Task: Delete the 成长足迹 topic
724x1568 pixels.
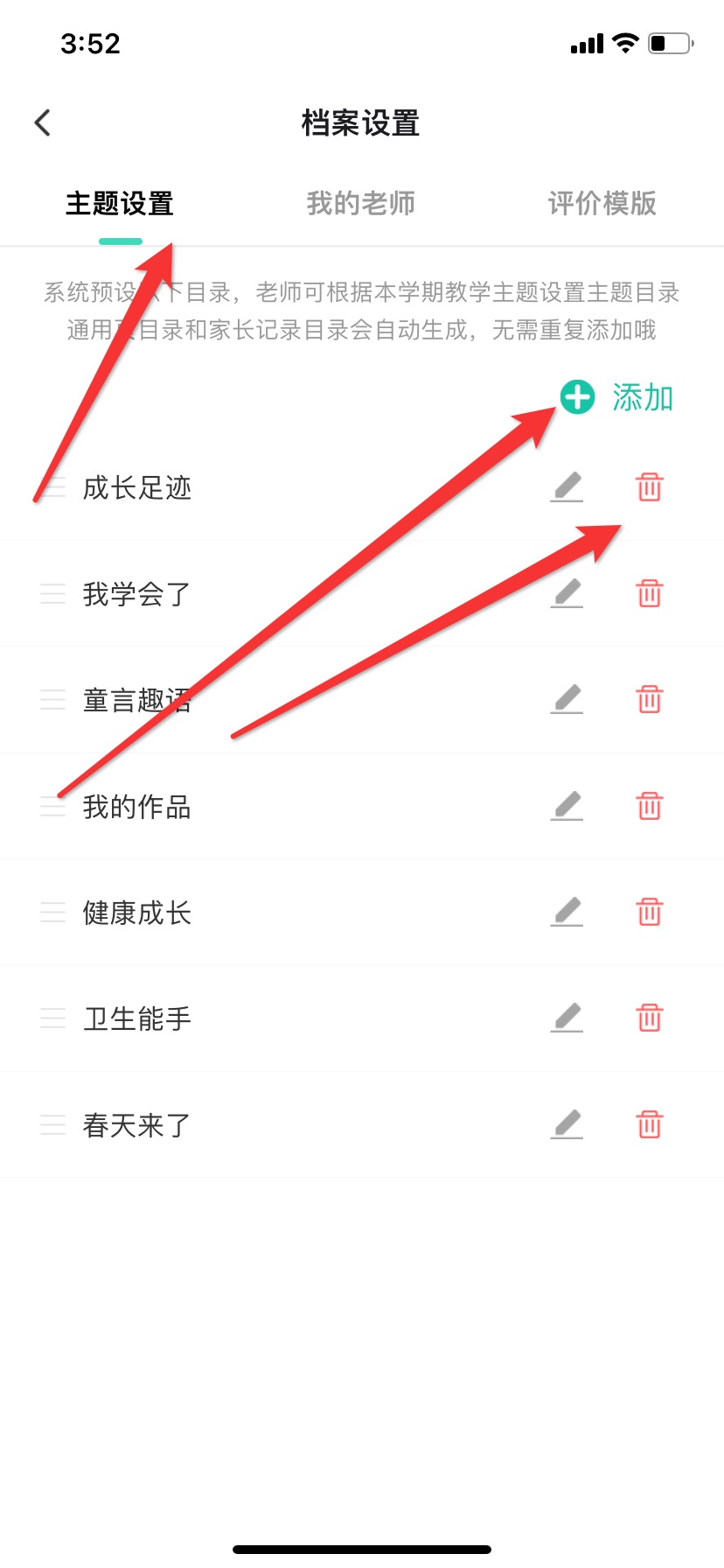Action: (649, 487)
